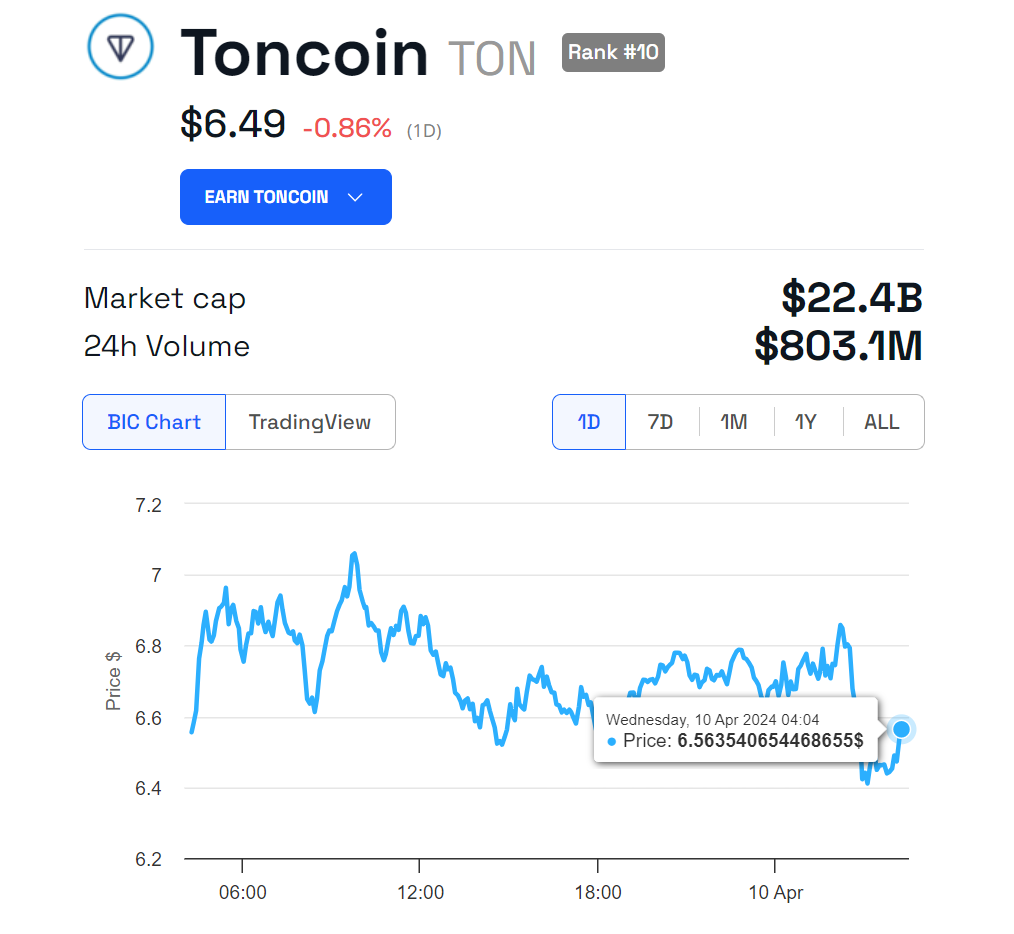Show the 1Y price history

click(806, 422)
